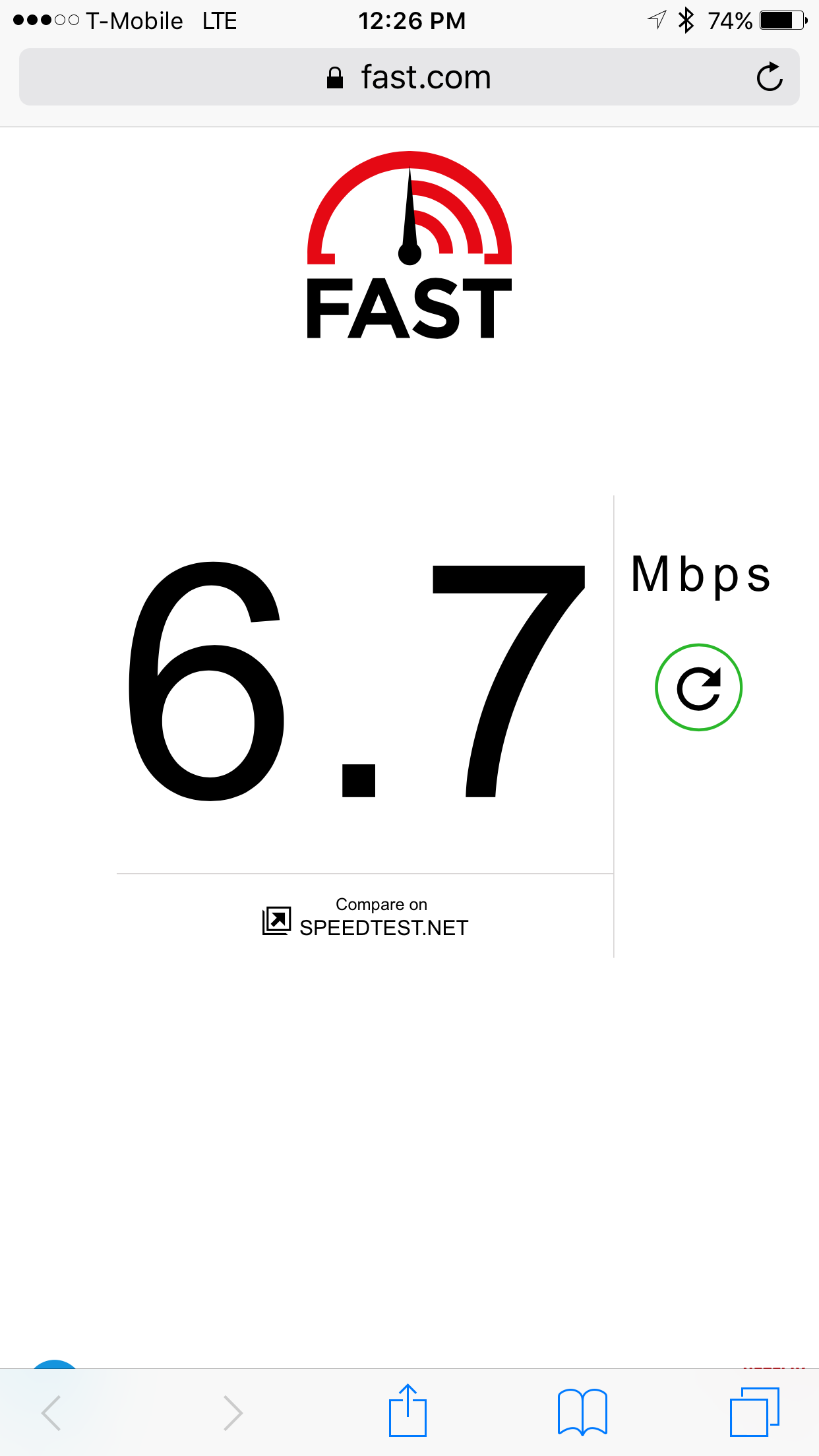Tap the fast.com address bar

(409, 77)
